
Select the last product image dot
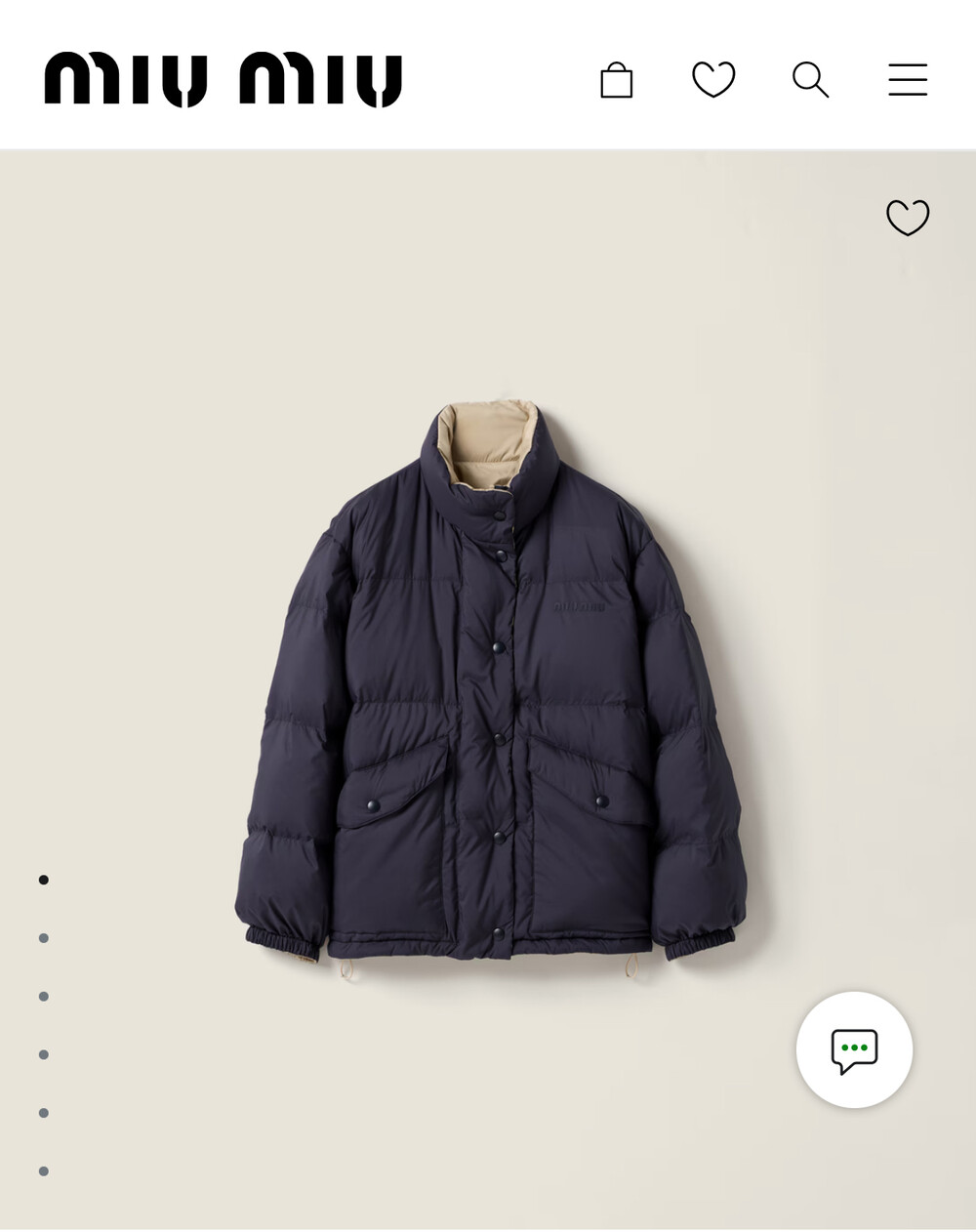pos(44,1171)
